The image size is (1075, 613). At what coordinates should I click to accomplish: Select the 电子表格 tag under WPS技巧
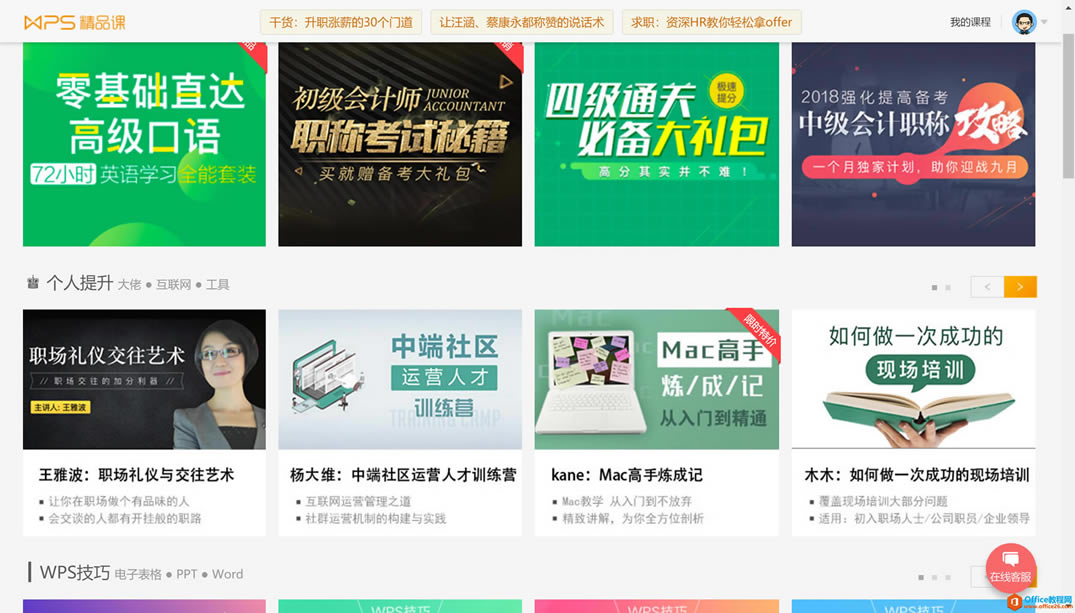138,575
